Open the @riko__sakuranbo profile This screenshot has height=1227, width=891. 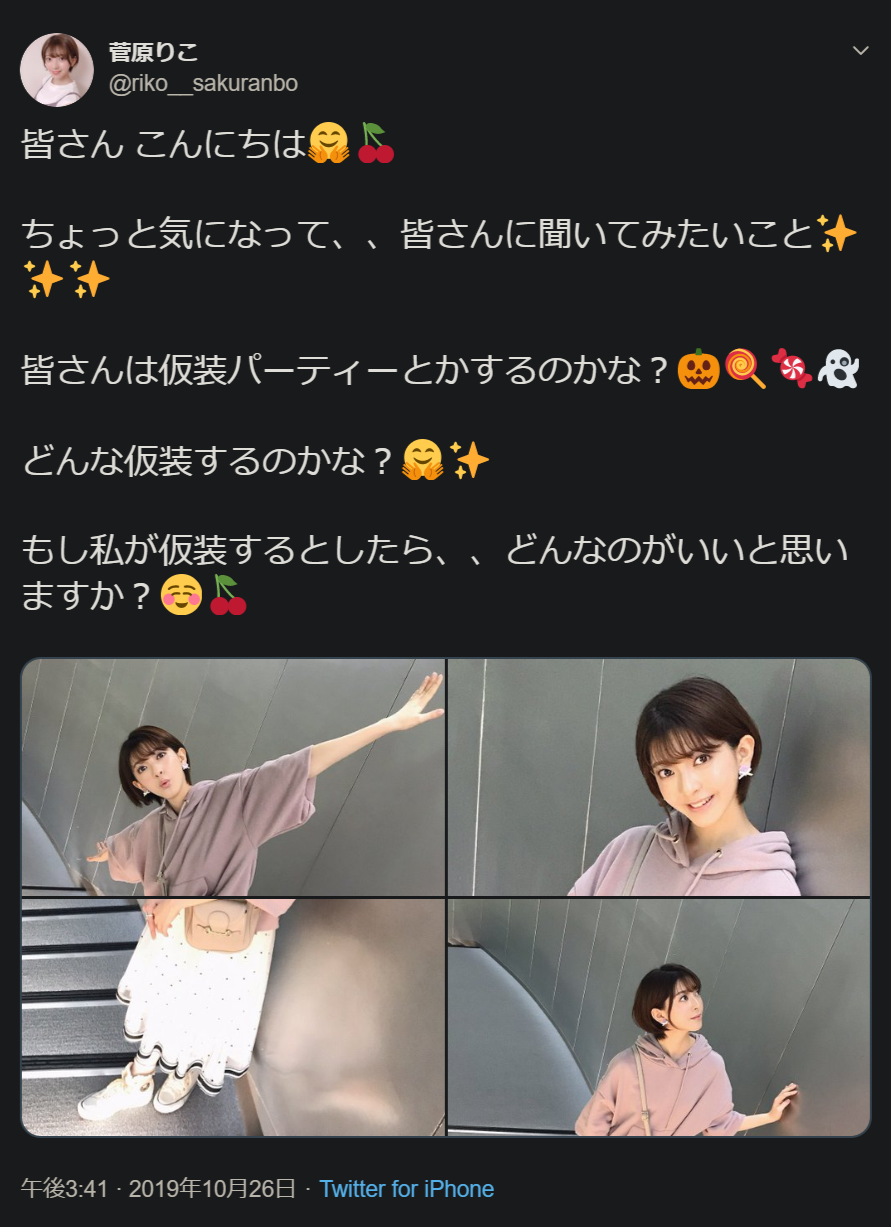coord(203,84)
